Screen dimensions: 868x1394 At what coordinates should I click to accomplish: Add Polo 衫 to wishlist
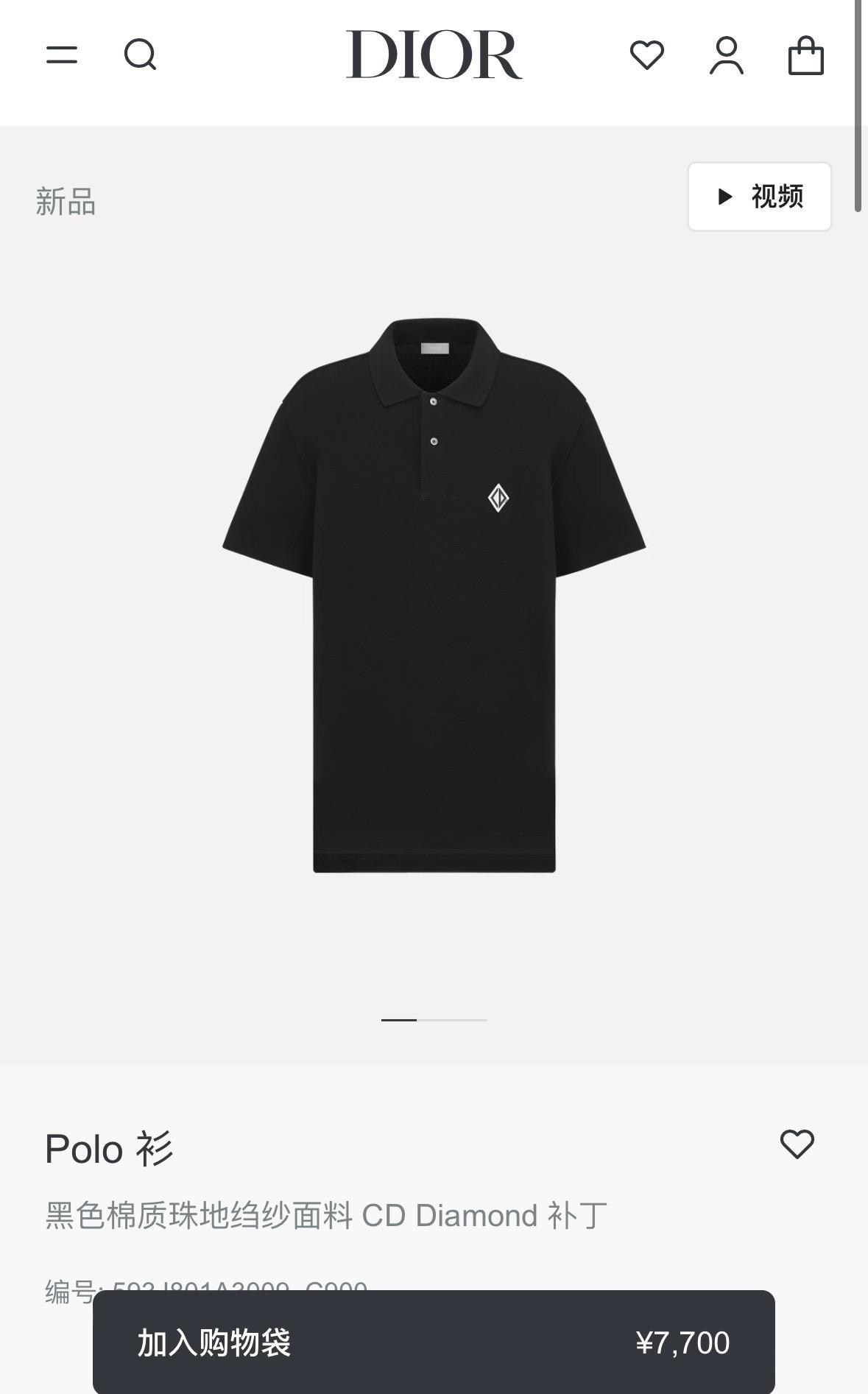(x=797, y=1144)
